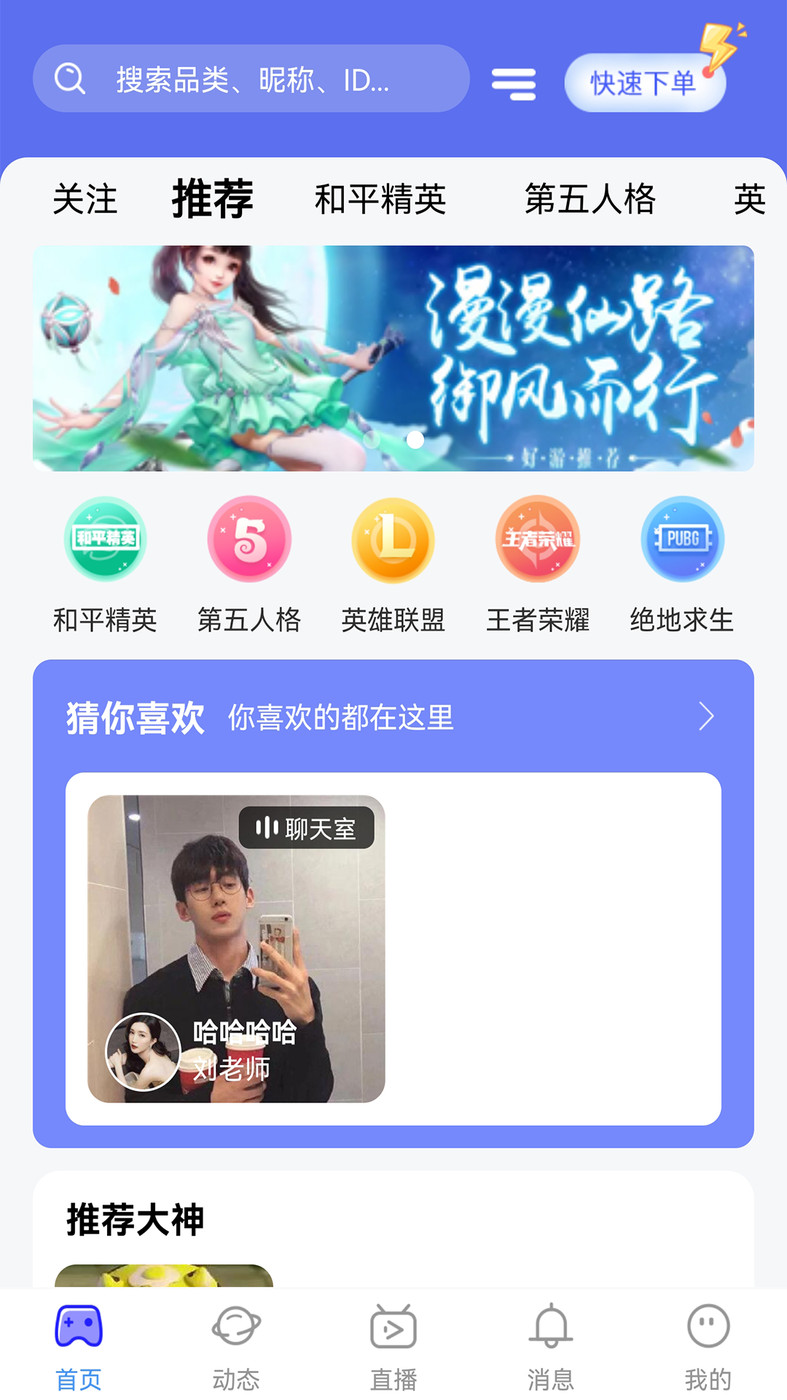Image resolution: width=787 pixels, height=1400 pixels.
Task: Tap the filter lines icon beside the search bar
Action: coord(513,85)
